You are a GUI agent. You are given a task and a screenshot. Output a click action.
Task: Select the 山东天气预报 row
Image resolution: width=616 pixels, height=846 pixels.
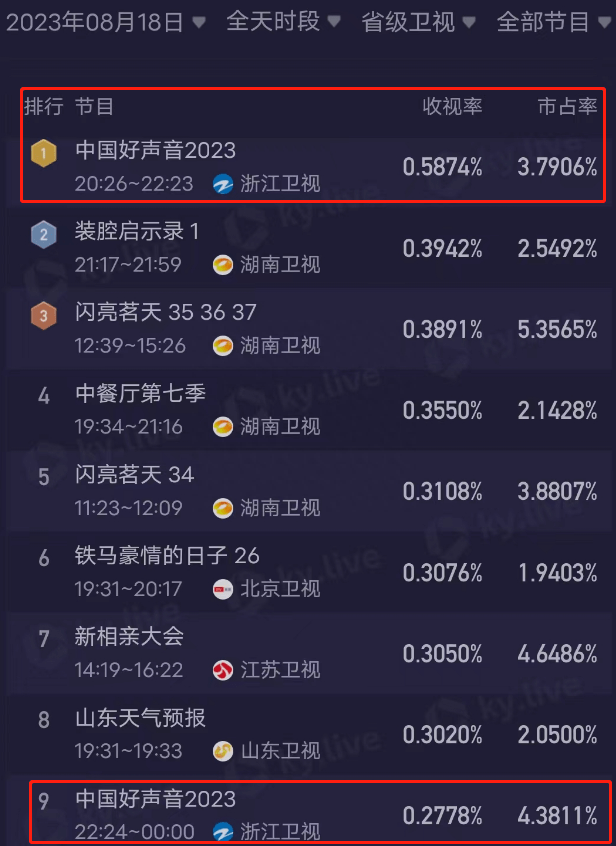pos(141,718)
